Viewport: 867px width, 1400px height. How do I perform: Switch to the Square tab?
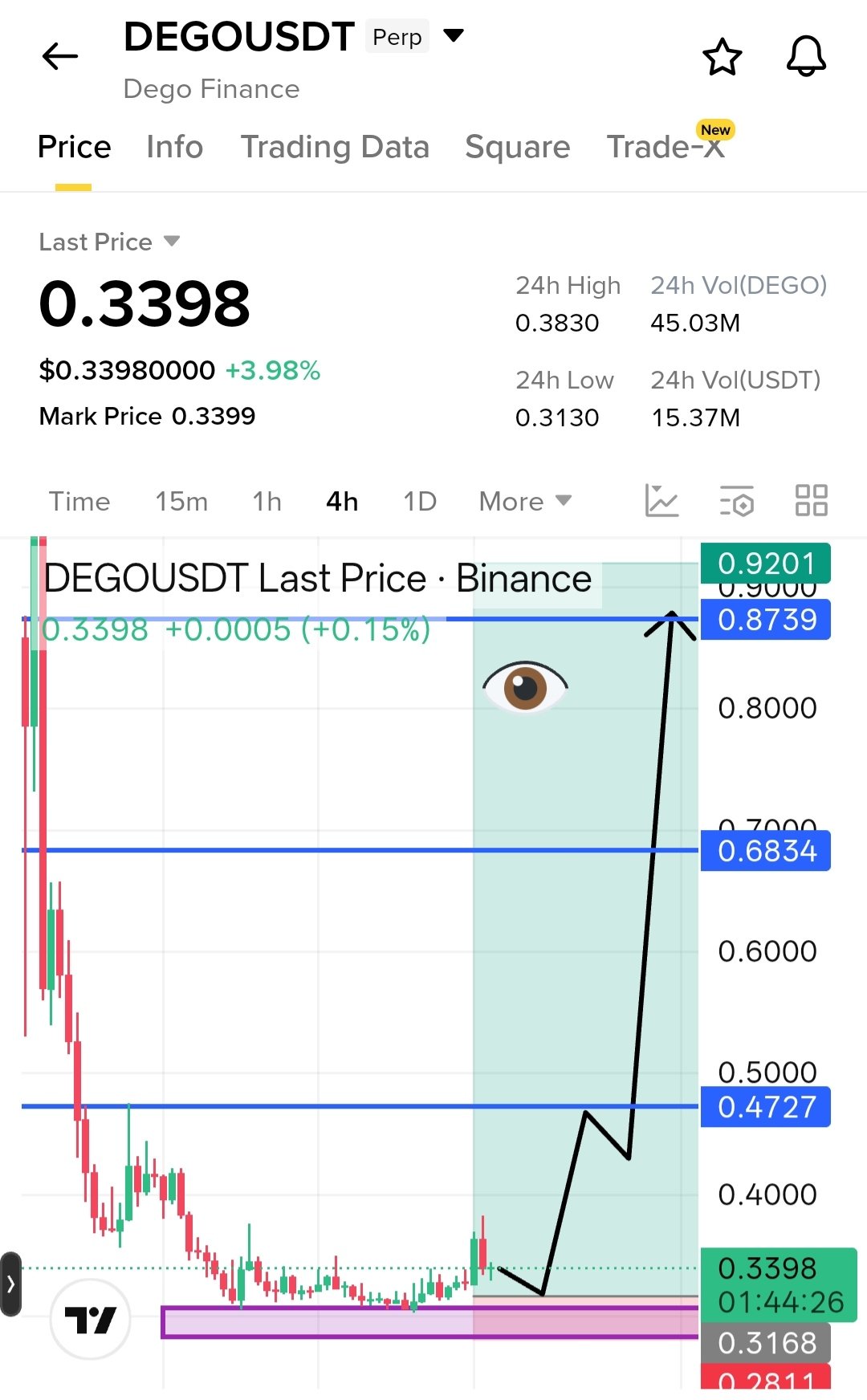[517, 147]
